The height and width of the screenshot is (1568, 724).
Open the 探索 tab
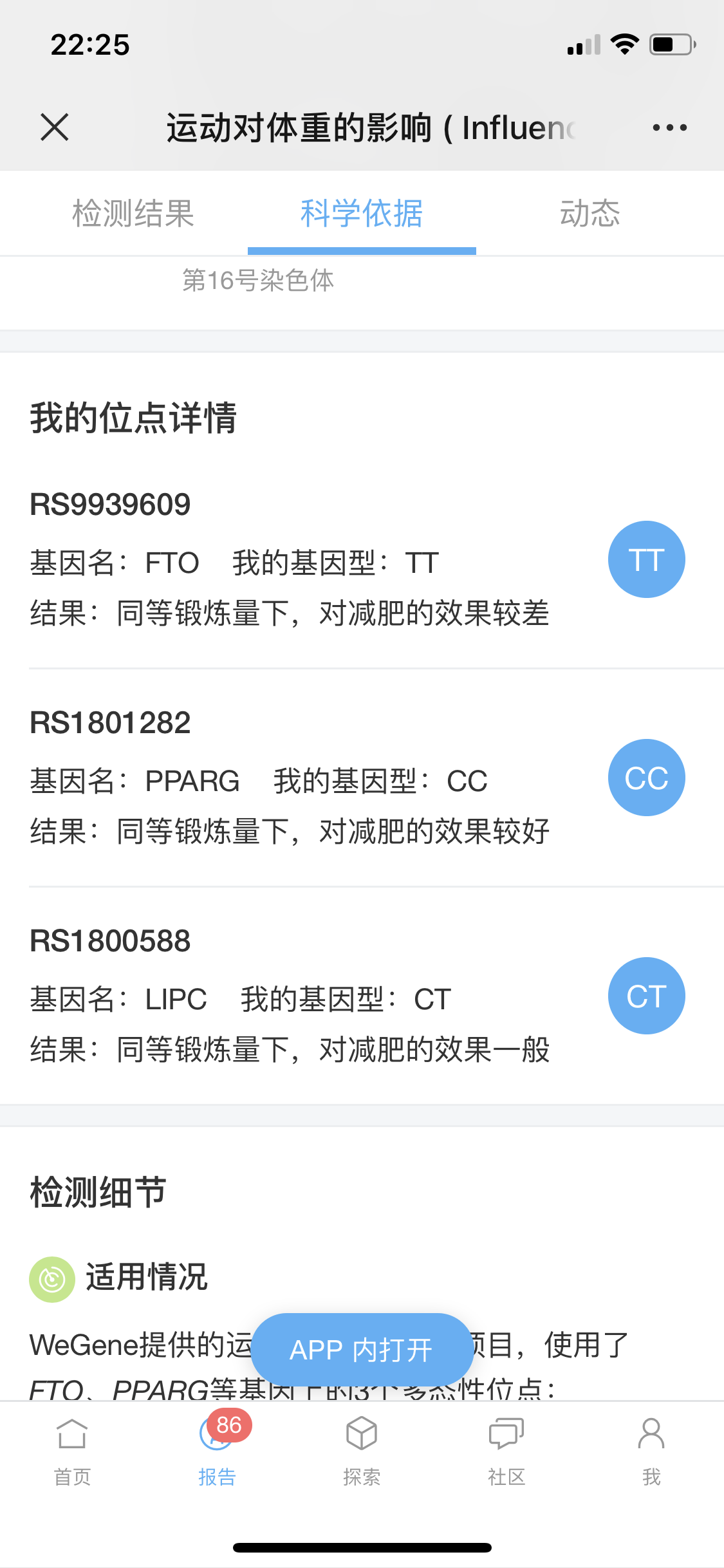click(362, 1452)
